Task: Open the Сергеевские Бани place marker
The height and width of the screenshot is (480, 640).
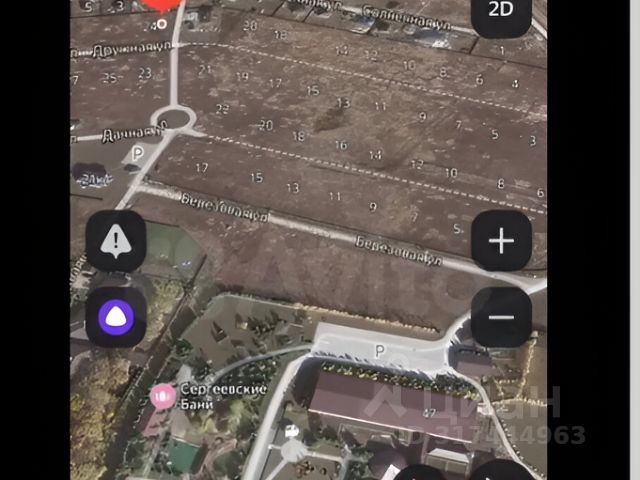Action: click(161, 396)
